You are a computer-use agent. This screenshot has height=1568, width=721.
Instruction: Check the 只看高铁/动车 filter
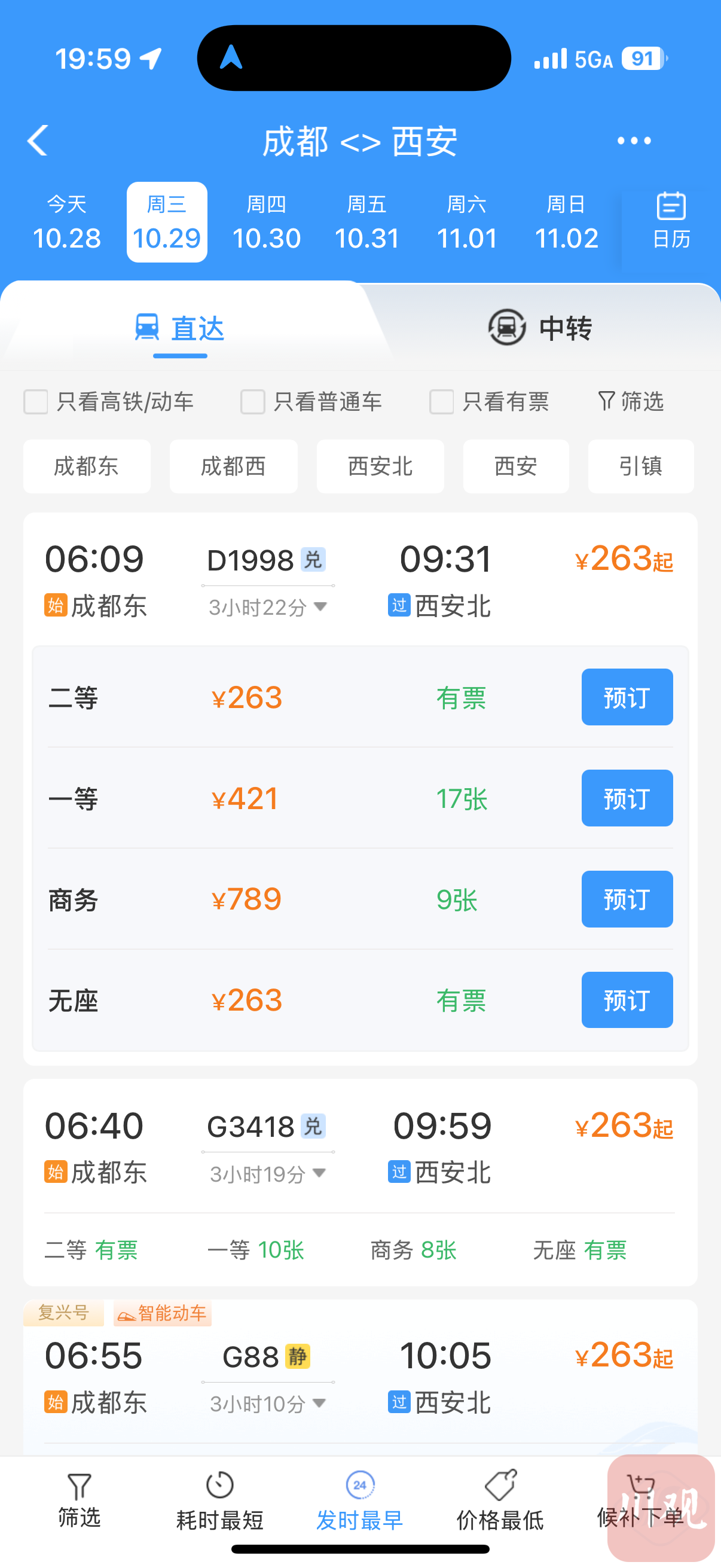(x=36, y=402)
